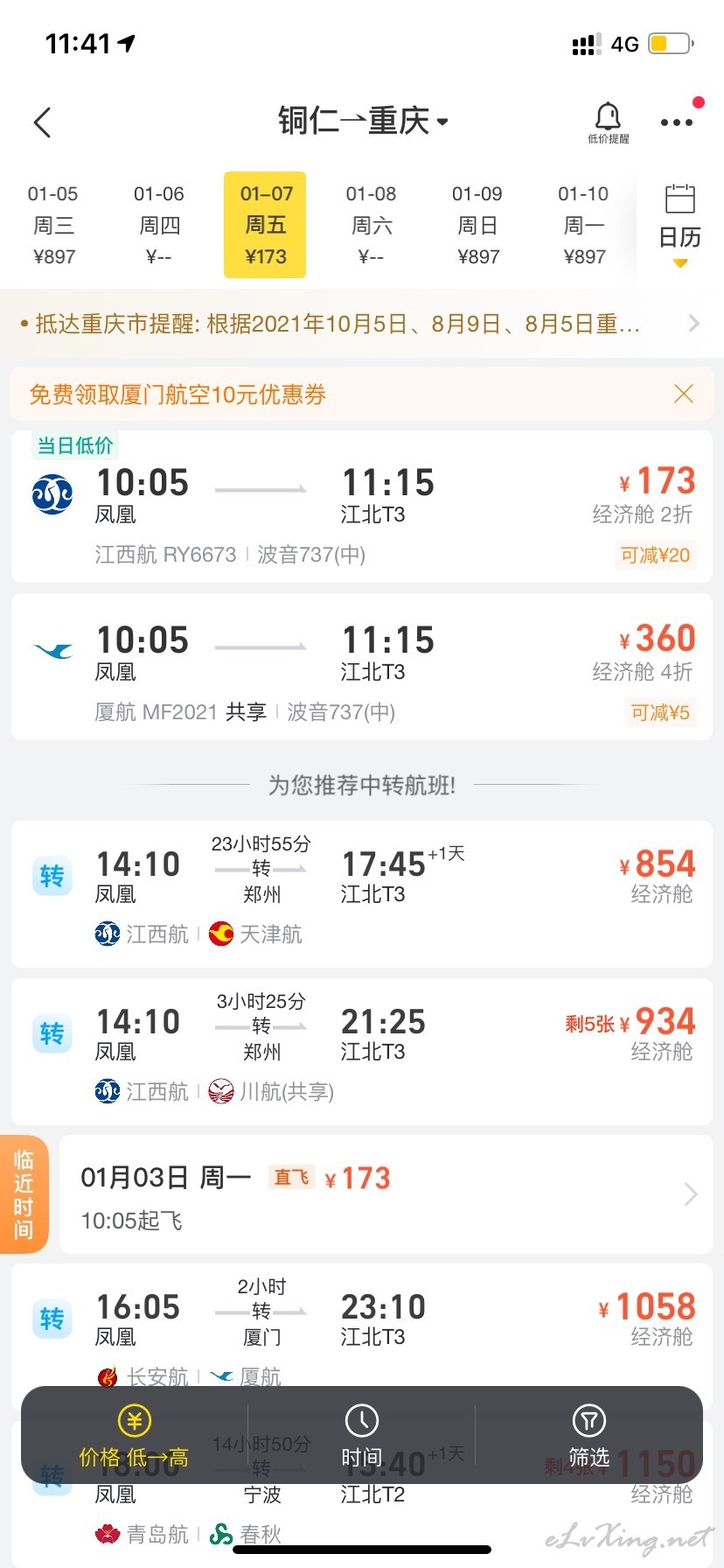
Task: Open the 铜仁→重庆 route dropdown
Action: pos(363,121)
